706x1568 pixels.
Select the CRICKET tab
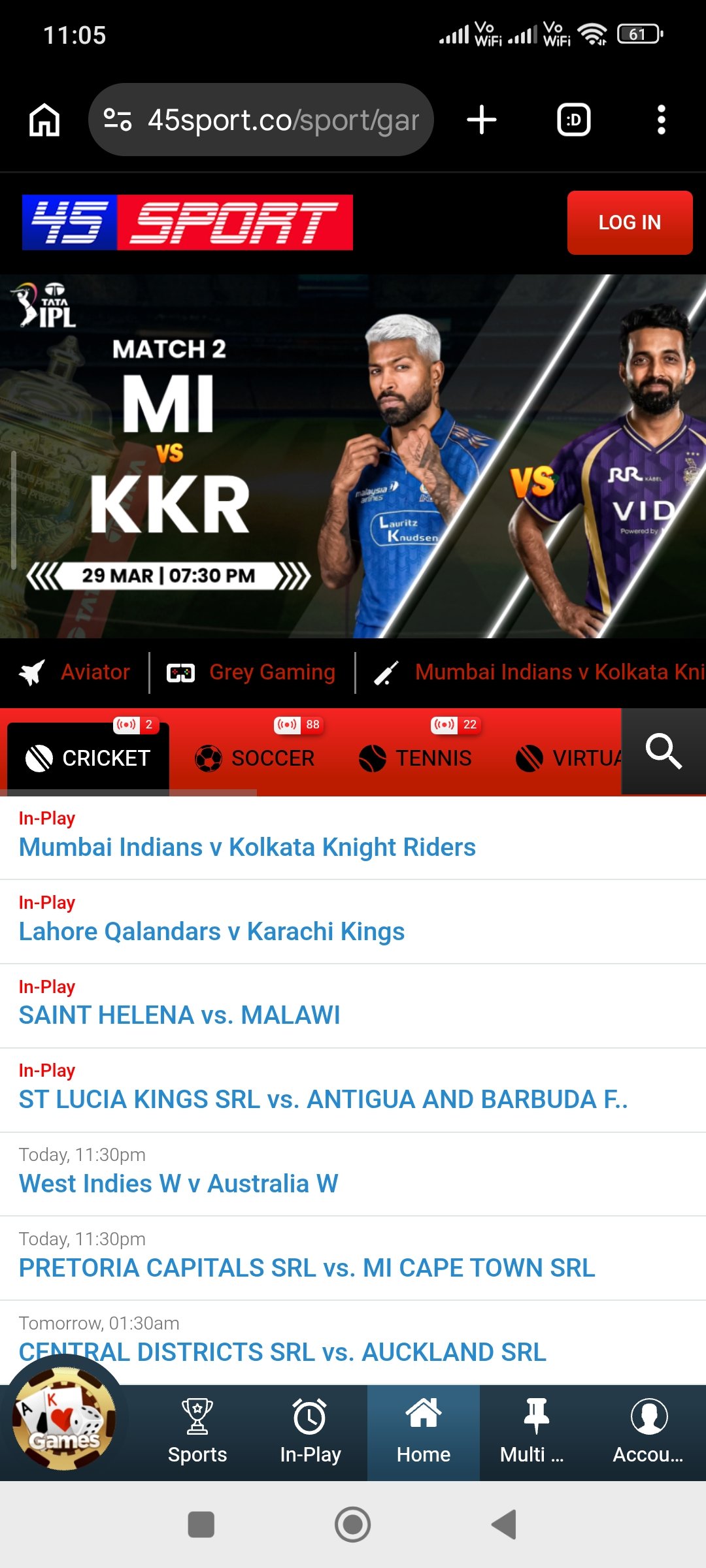(88, 758)
